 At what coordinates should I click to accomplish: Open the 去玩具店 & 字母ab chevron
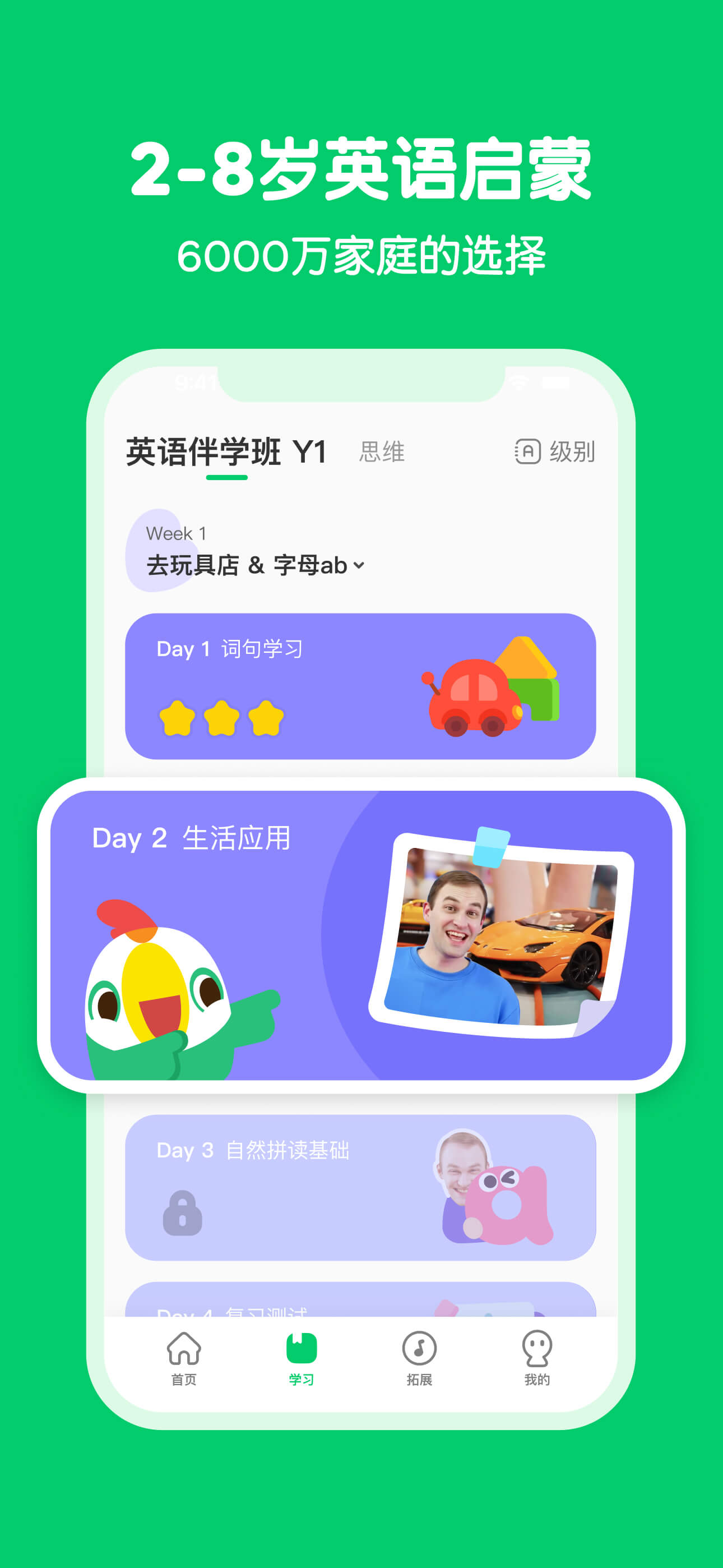pos(359,566)
